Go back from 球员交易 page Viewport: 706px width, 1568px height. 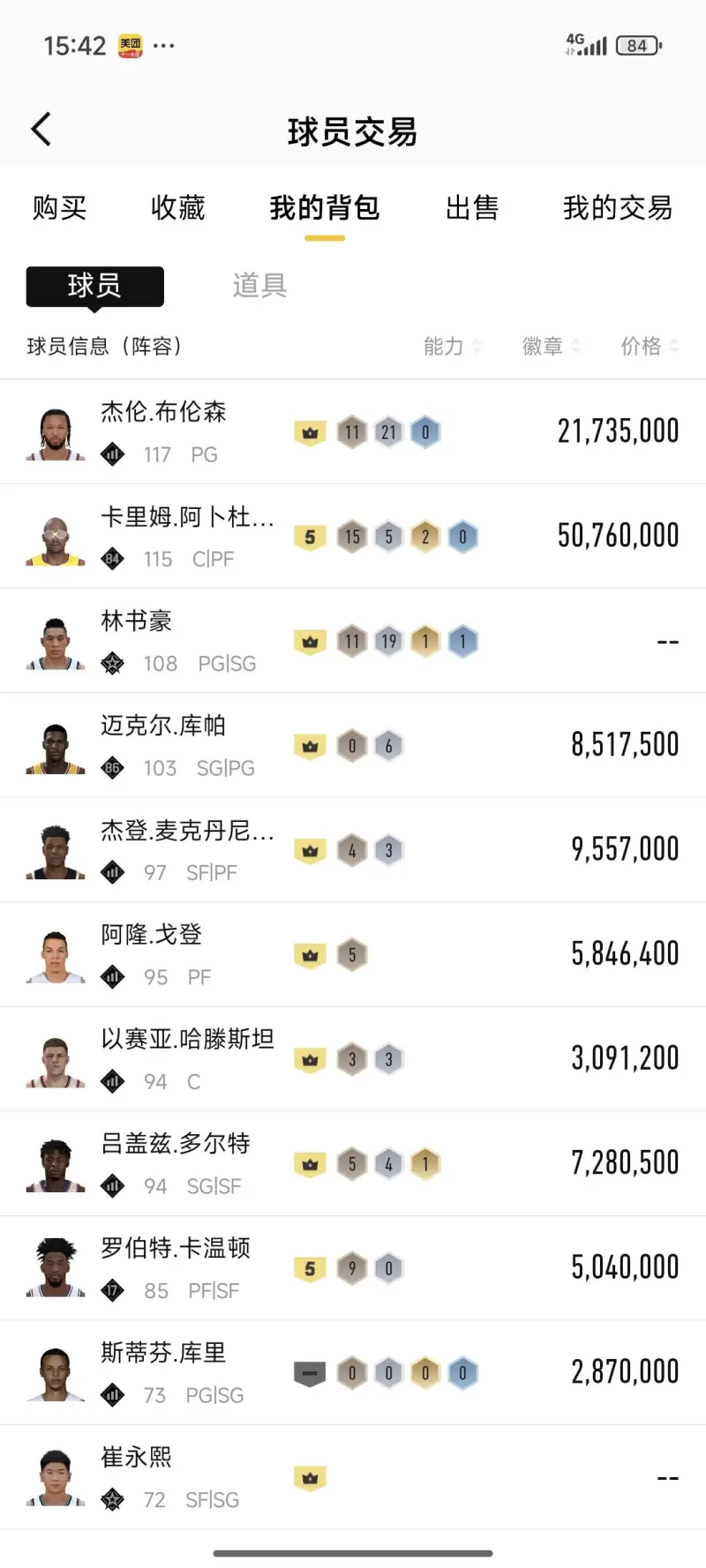click(41, 130)
